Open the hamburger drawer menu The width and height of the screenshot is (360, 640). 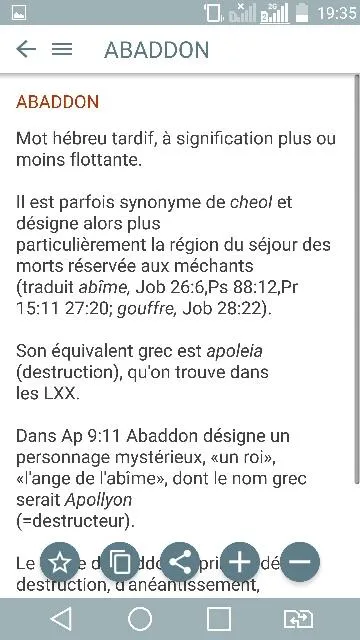(x=62, y=49)
